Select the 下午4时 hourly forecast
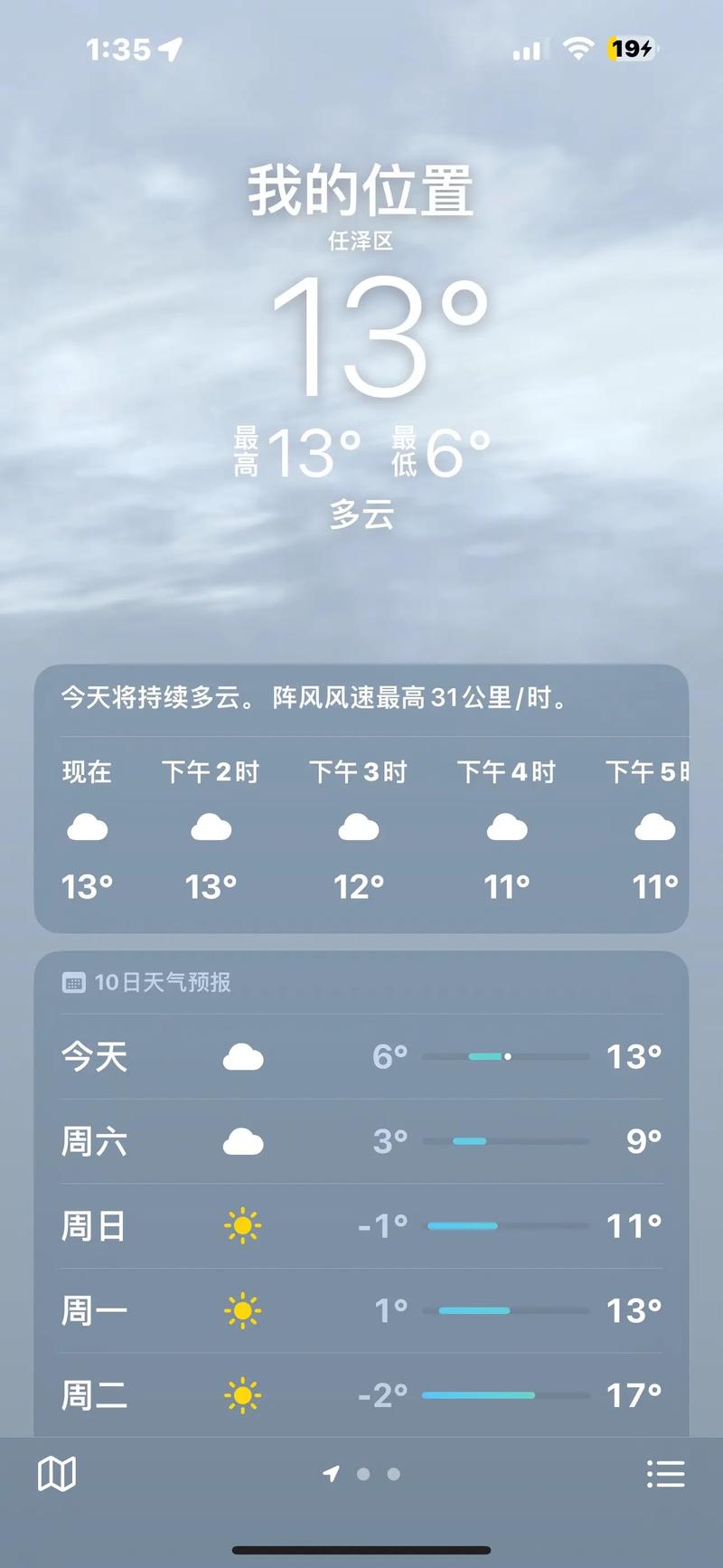723x1568 pixels. (x=506, y=827)
